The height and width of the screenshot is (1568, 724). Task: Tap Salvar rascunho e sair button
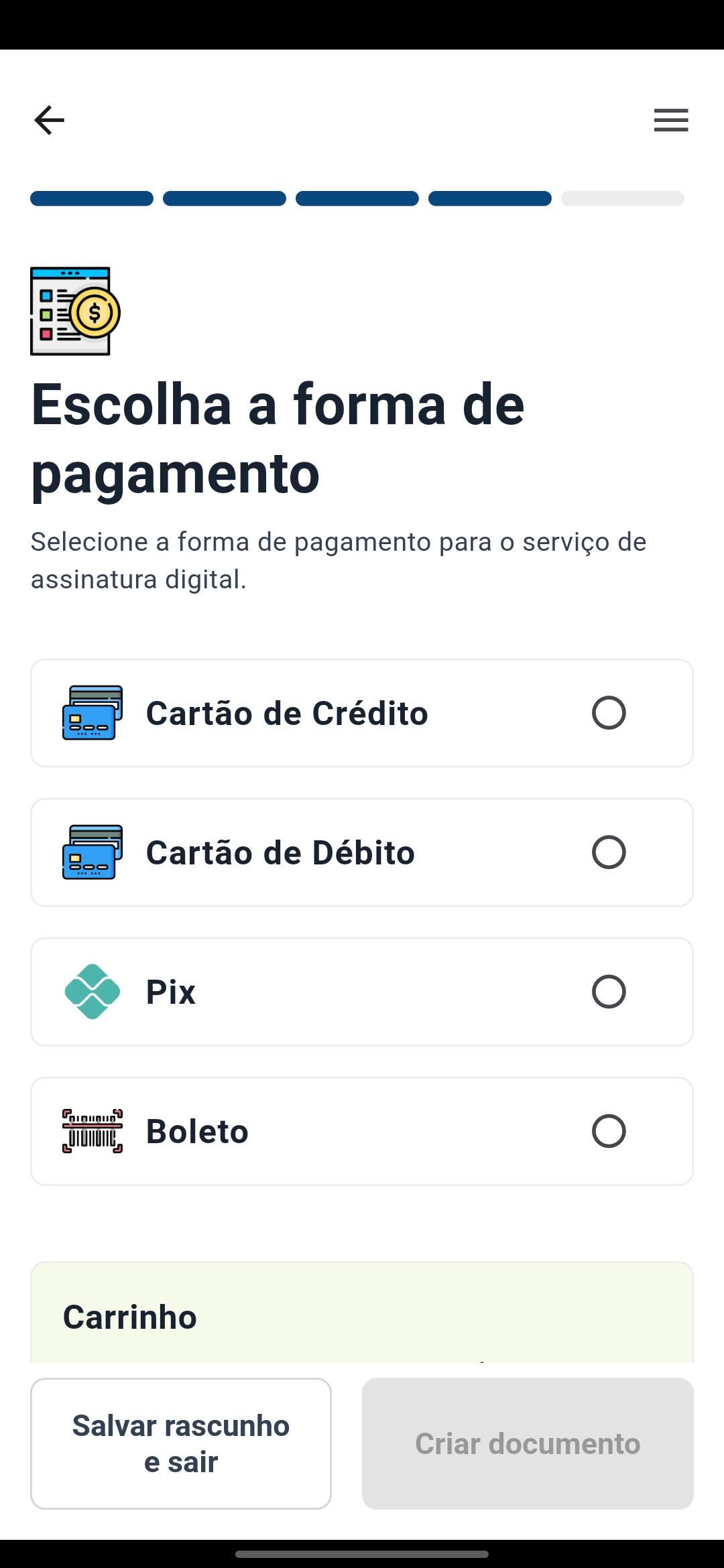[181, 1443]
